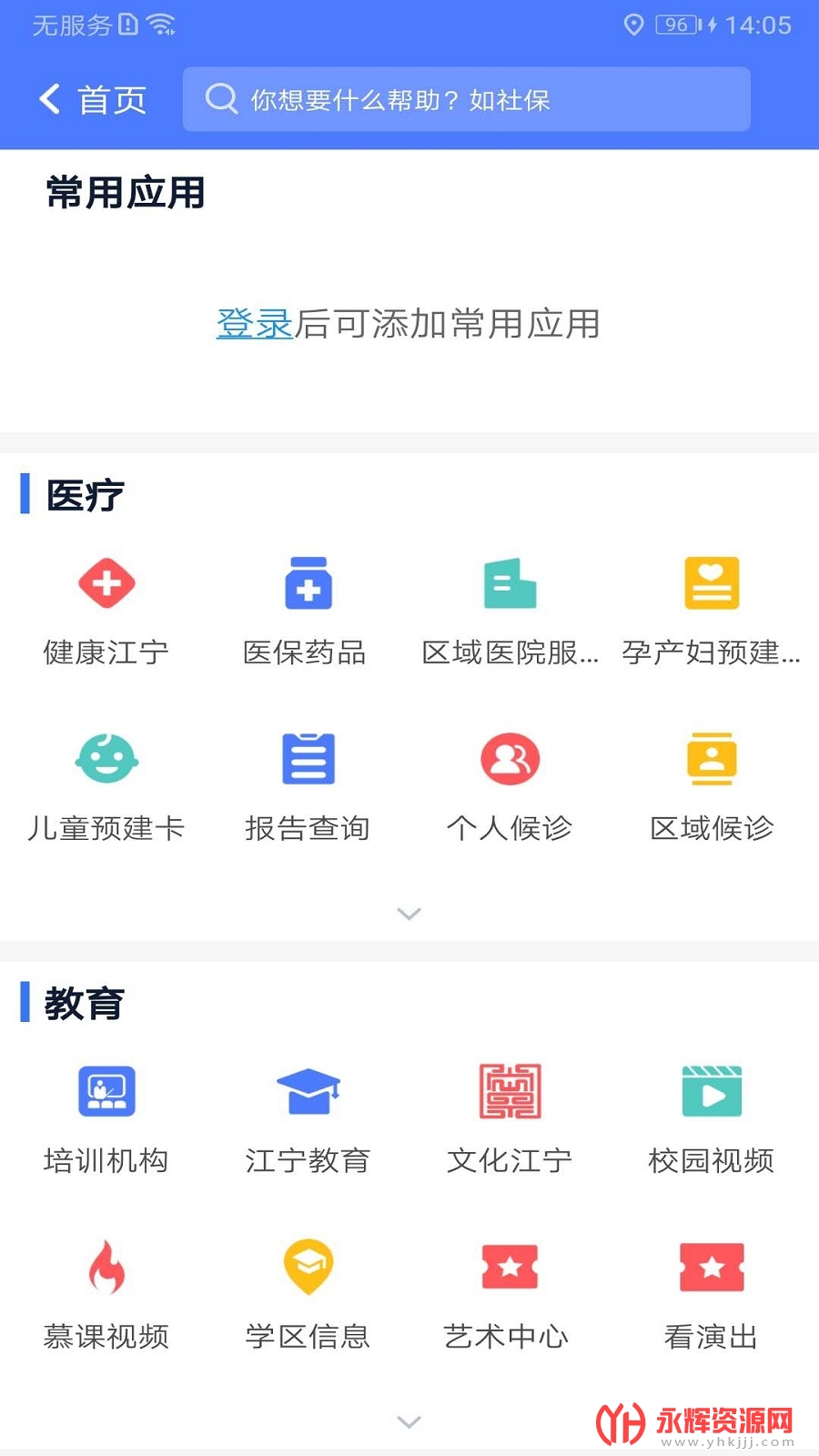Expand the 教育 section
This screenshot has width=819, height=1456.
[x=409, y=1421]
